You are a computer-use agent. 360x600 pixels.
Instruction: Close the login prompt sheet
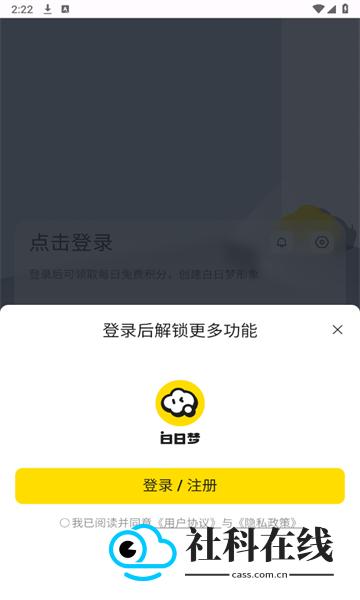pos(337,330)
